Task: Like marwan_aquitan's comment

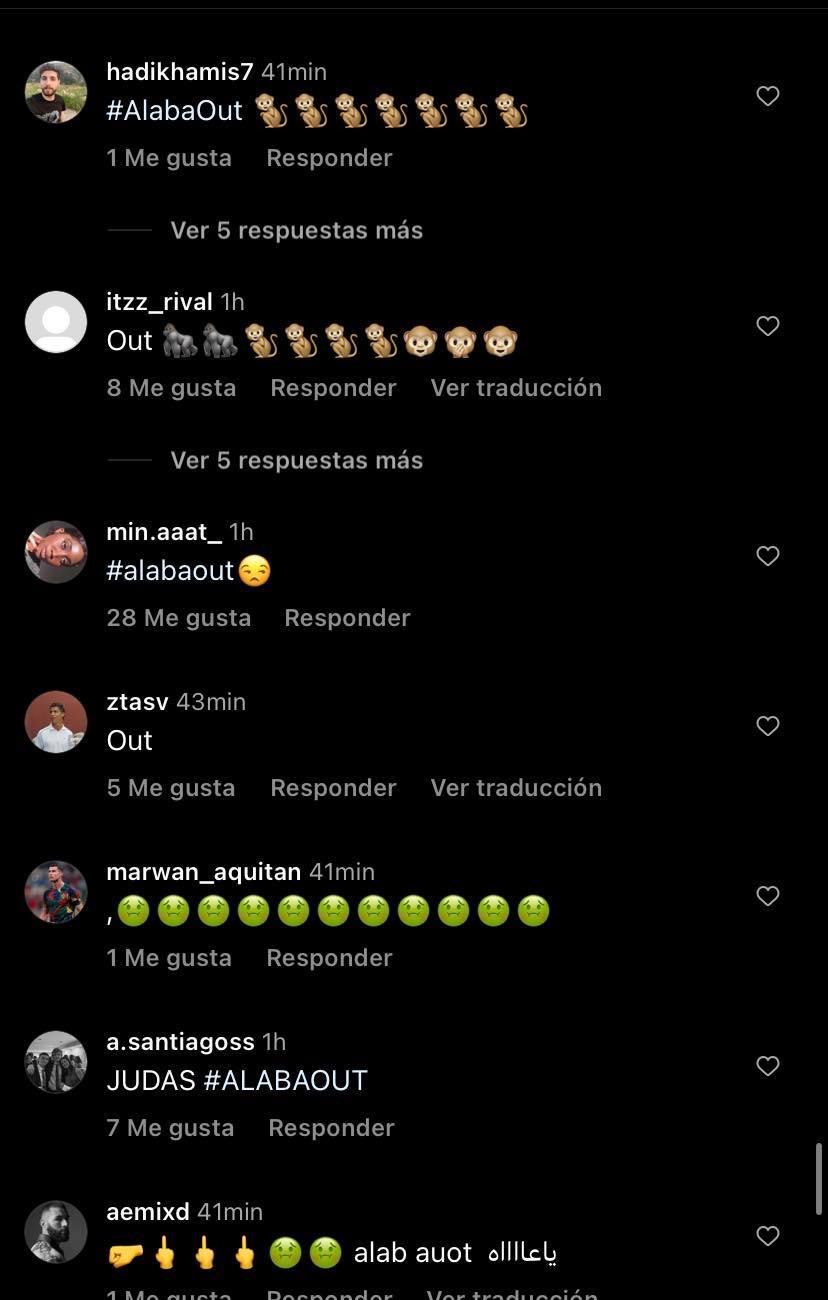Action: point(767,896)
